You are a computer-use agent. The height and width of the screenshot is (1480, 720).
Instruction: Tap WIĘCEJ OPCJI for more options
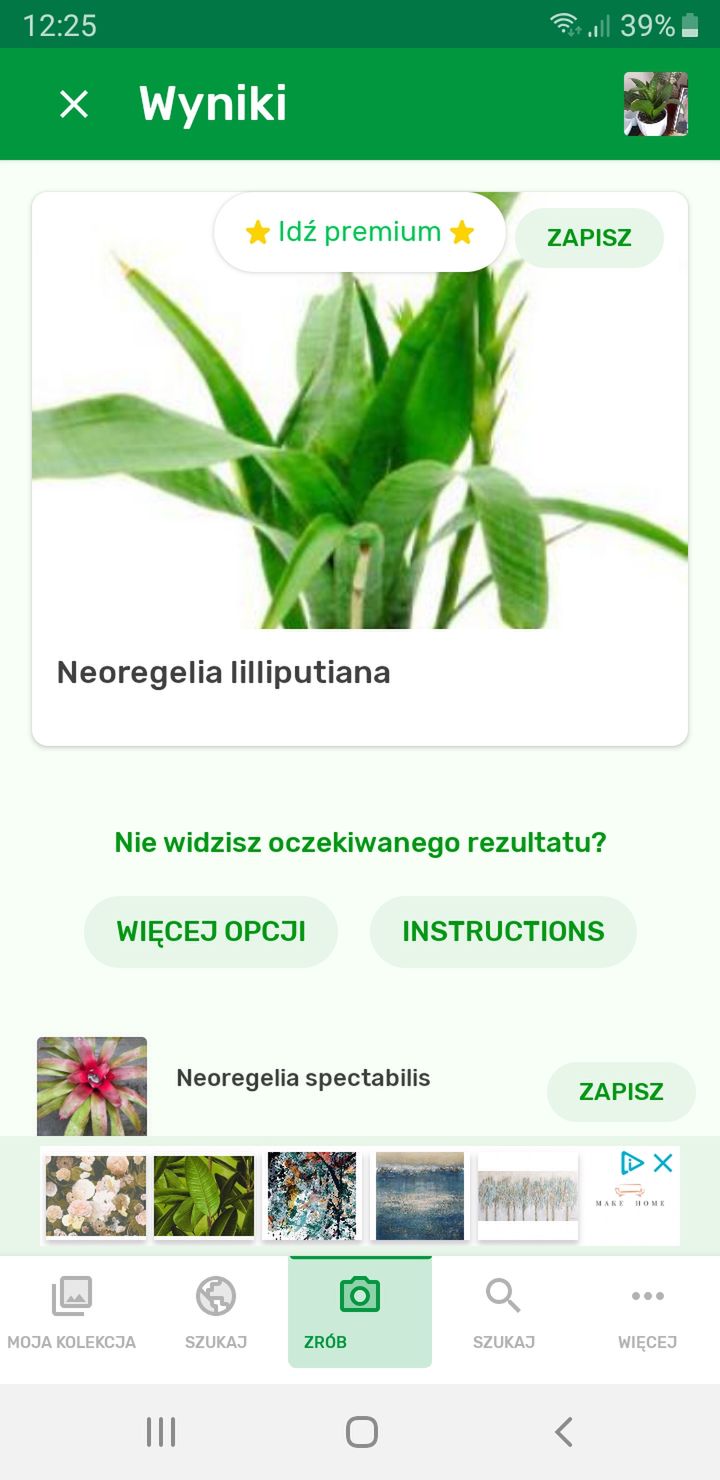(x=211, y=932)
